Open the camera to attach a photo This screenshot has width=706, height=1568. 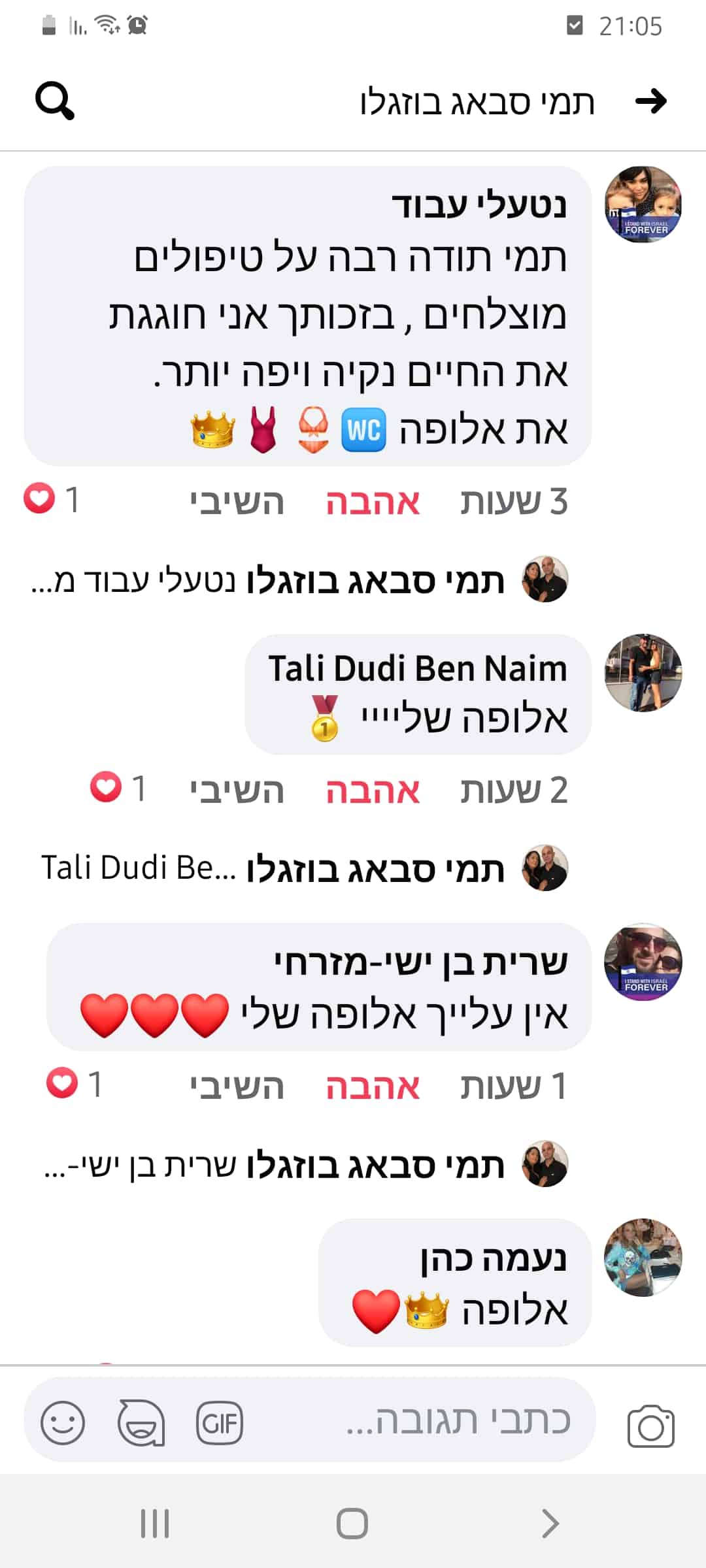(x=651, y=1425)
